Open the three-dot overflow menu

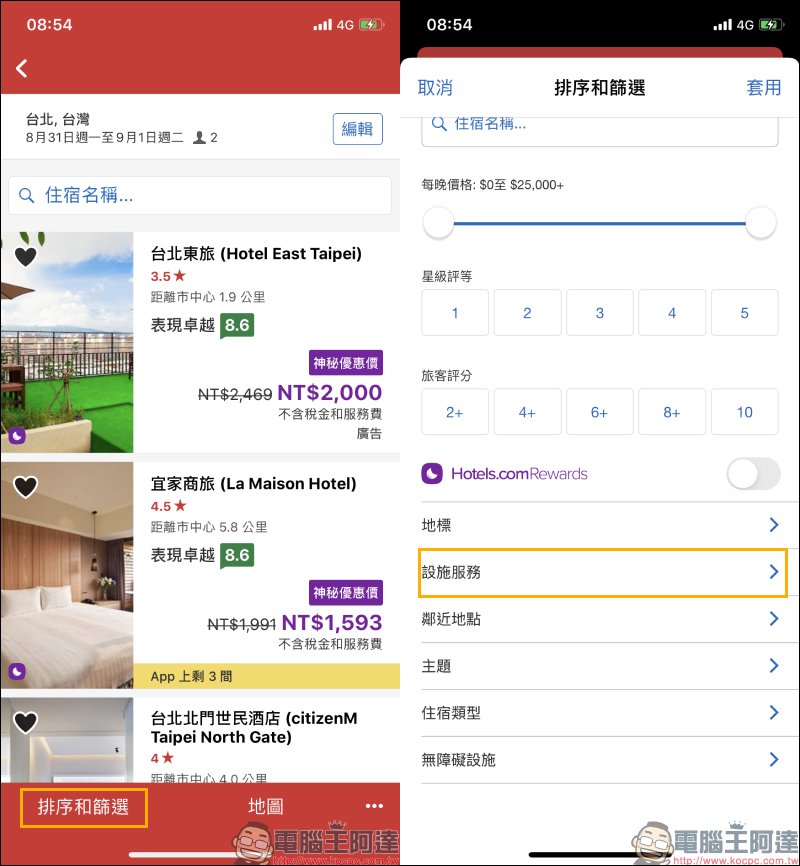click(x=374, y=807)
